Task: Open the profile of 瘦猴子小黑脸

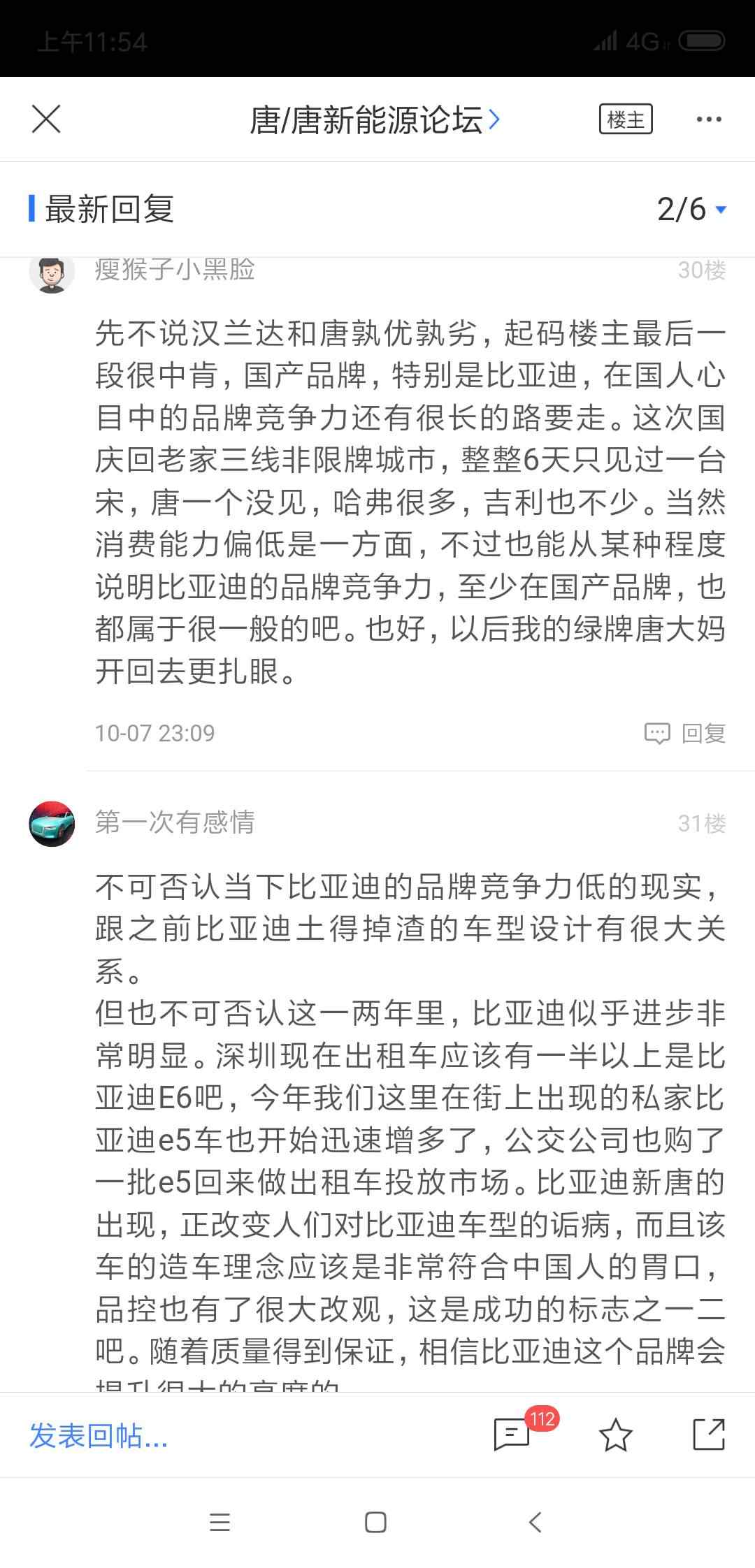Action: (52, 271)
